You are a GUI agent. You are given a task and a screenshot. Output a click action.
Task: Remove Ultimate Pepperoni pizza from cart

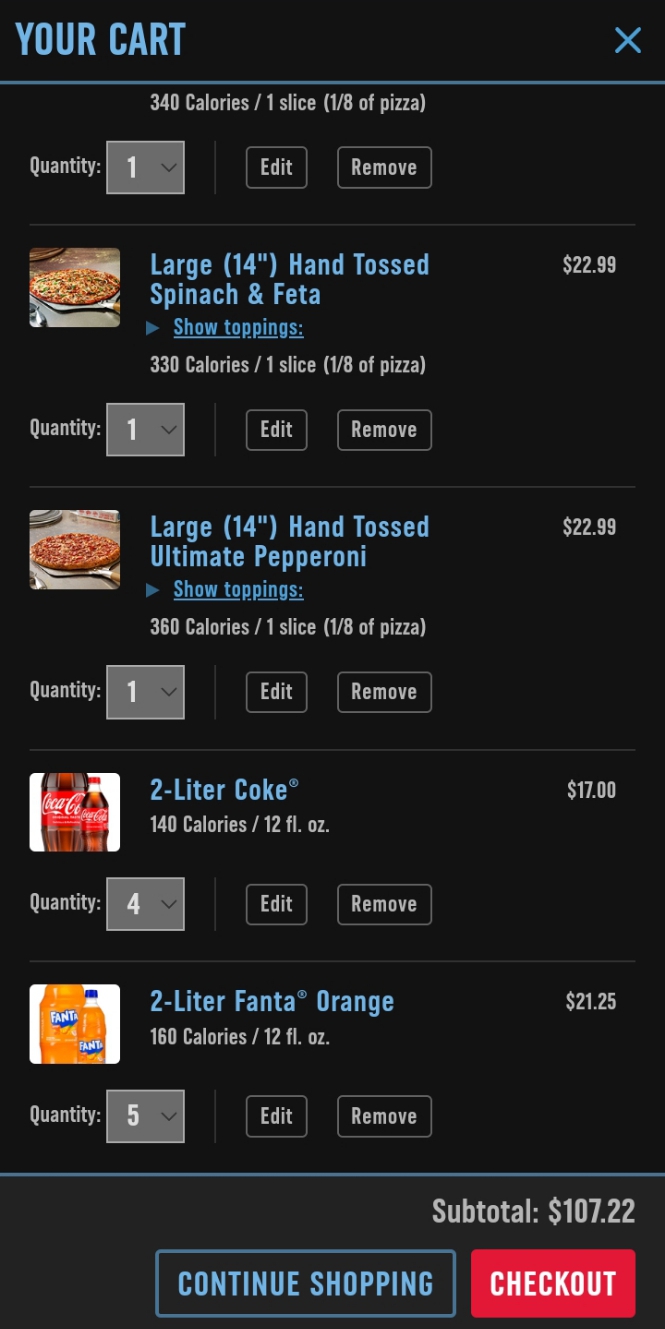coord(384,692)
